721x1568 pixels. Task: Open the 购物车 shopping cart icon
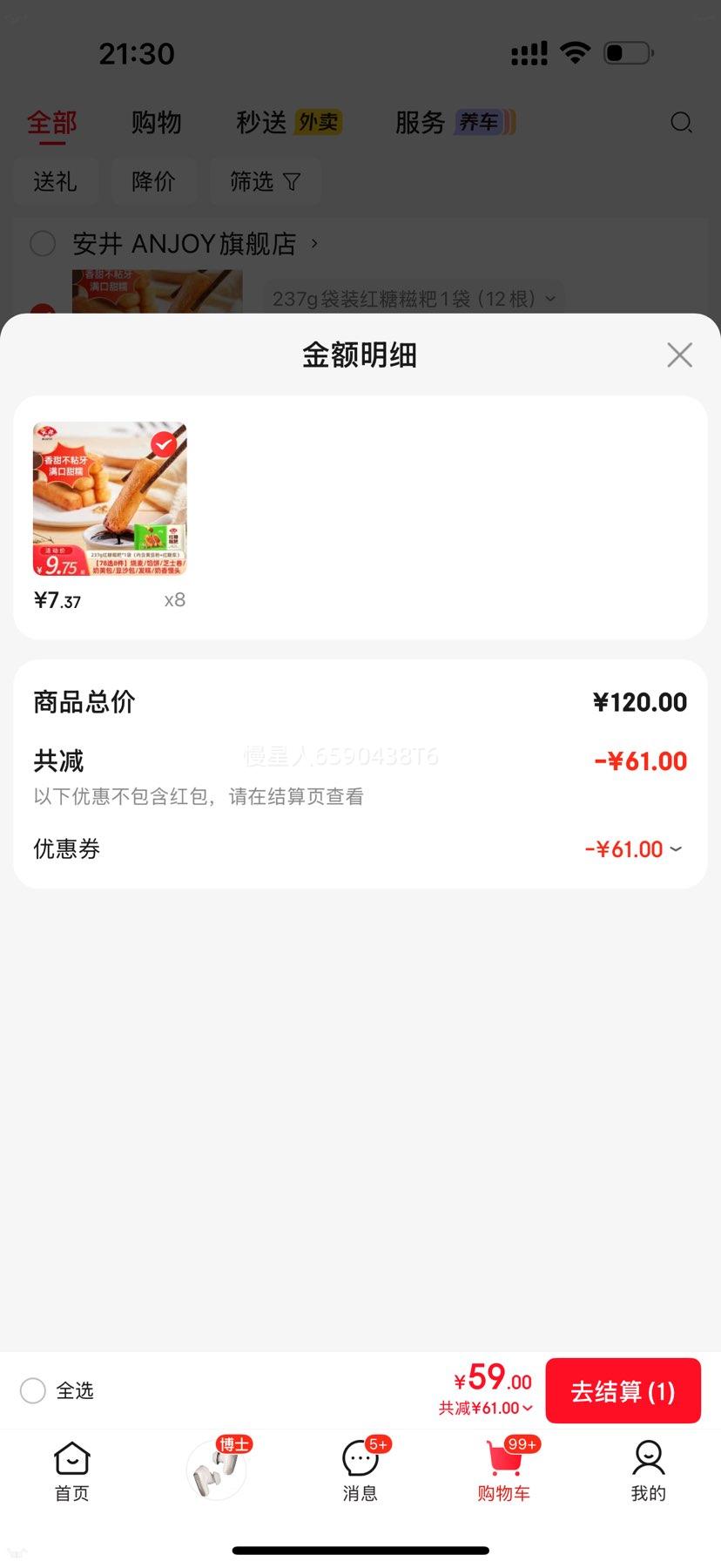coord(505,1460)
